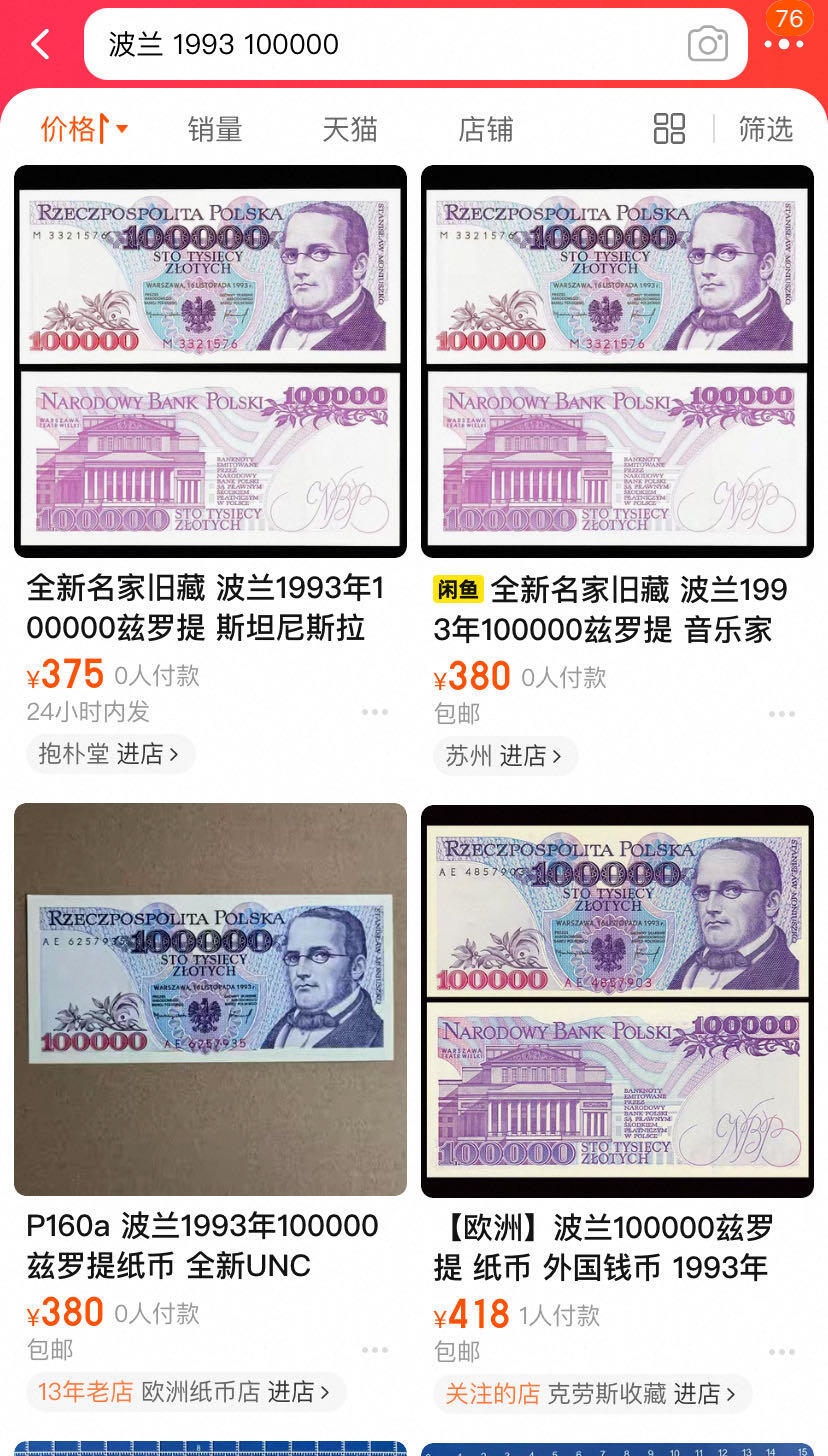This screenshot has width=828, height=1456.
Task: Open the three-dot menu showing 76
Action: pyautogui.click(x=784, y=44)
